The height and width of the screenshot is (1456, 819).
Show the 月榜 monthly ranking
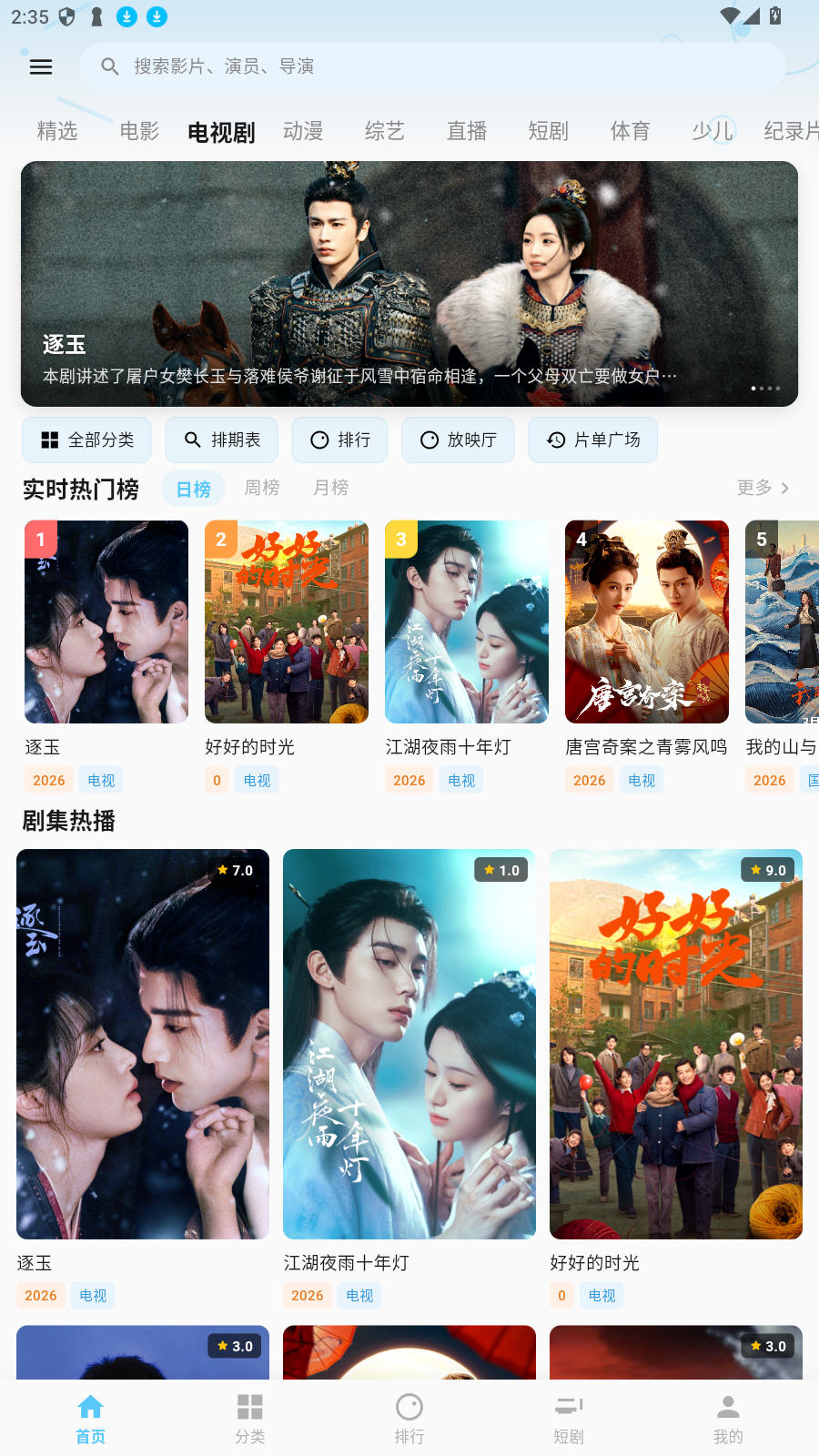click(x=331, y=489)
